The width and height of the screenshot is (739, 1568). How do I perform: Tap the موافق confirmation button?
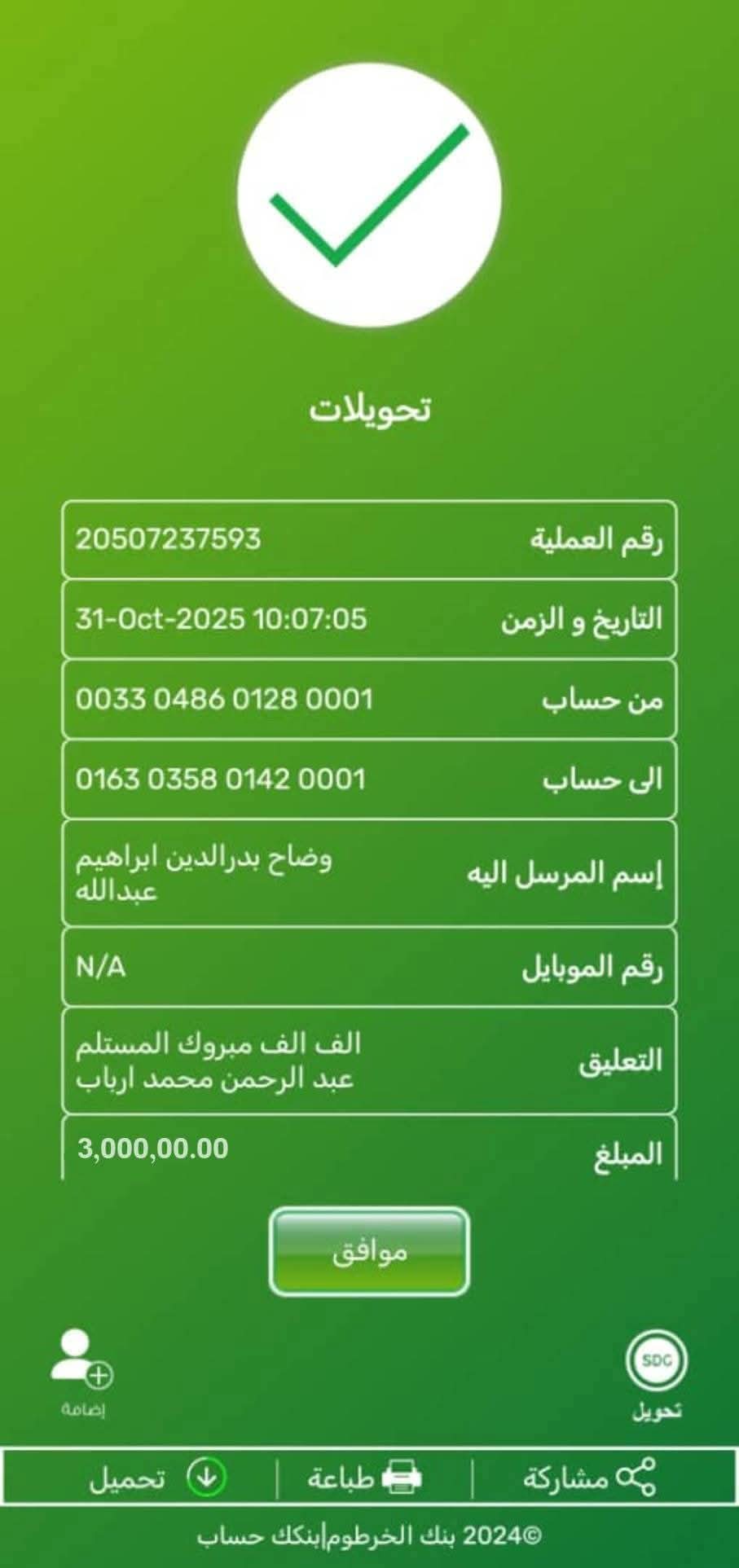[x=369, y=1251]
